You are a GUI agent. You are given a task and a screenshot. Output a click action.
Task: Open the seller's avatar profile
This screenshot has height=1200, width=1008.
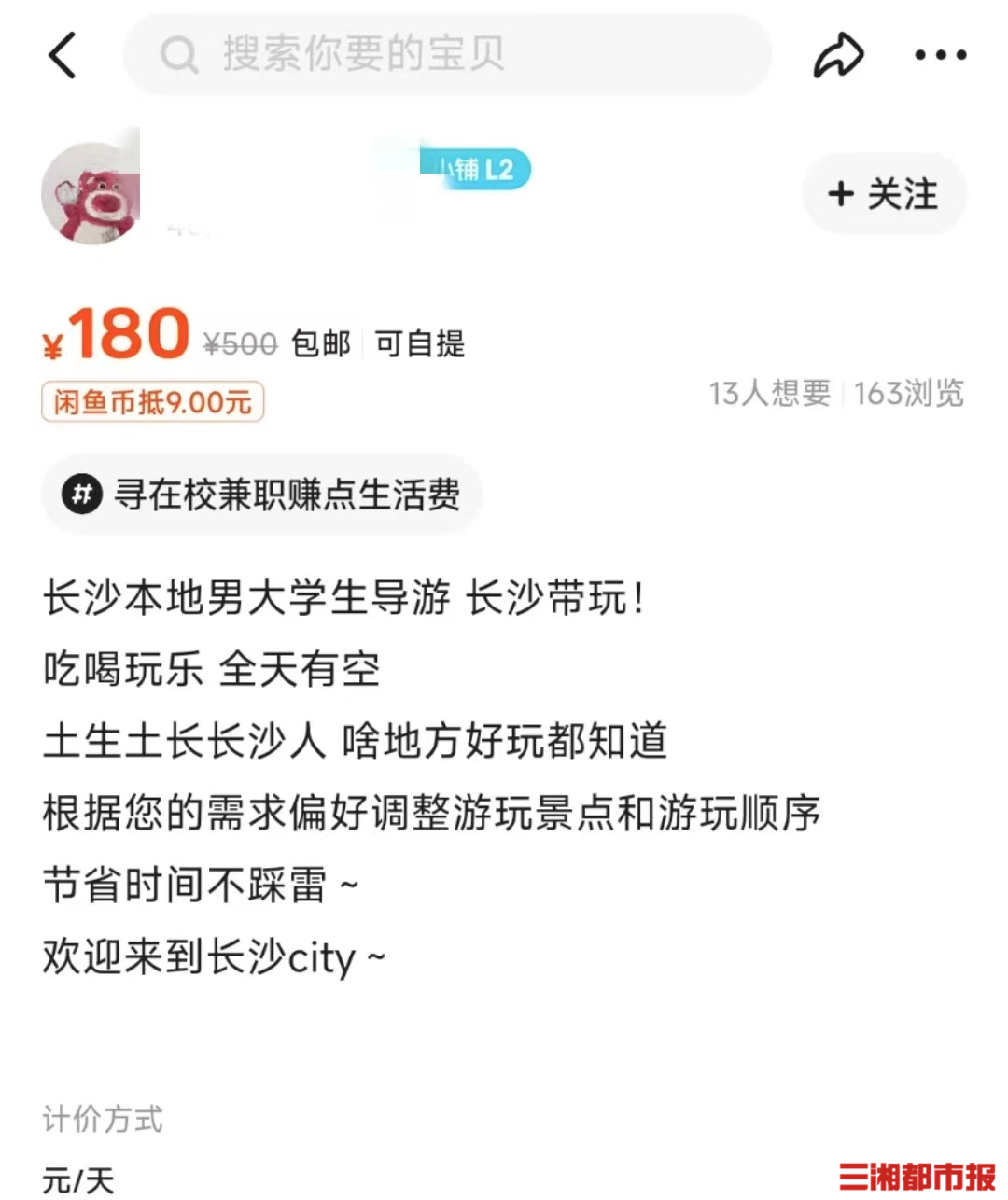click(x=91, y=193)
